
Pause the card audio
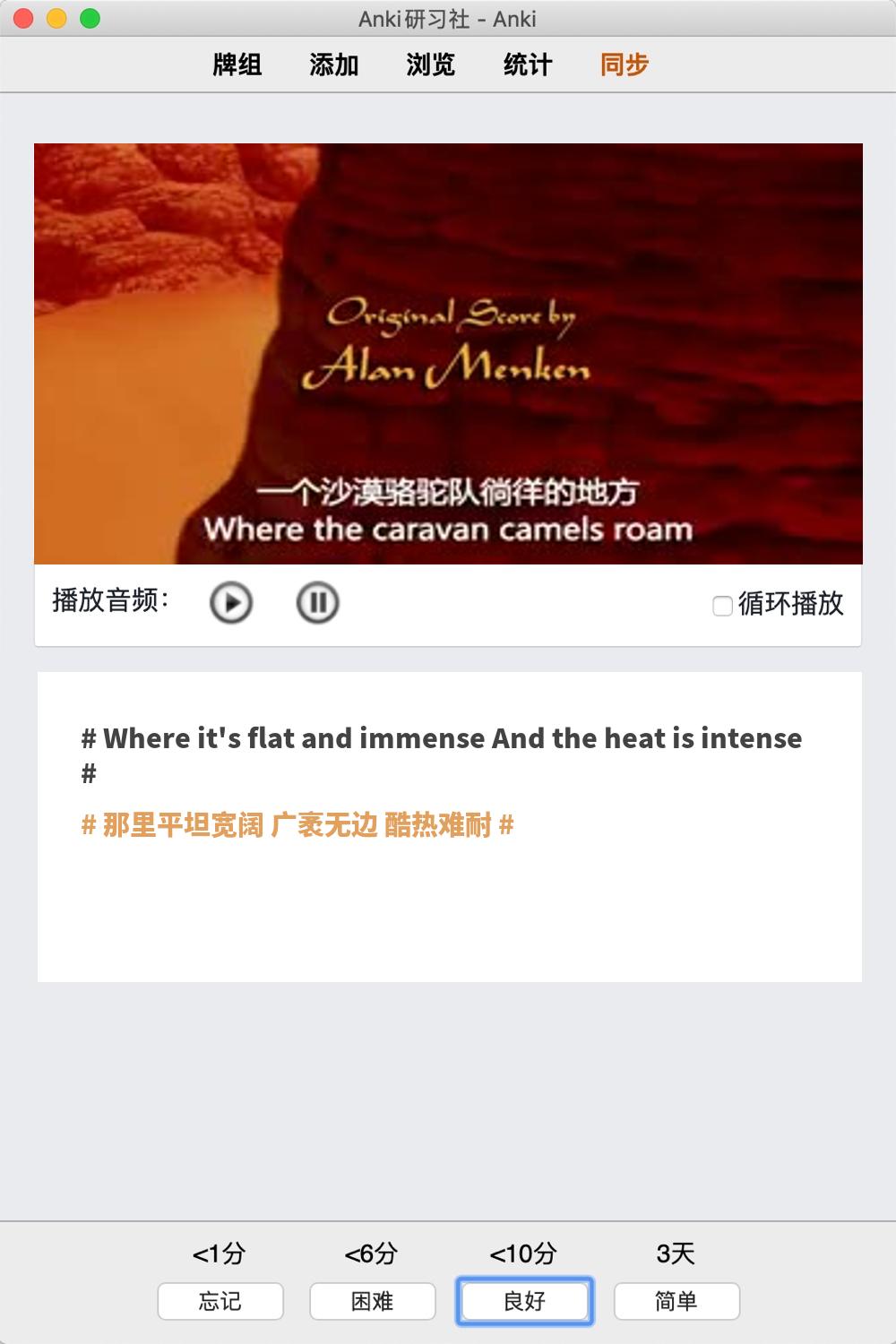[x=317, y=603]
